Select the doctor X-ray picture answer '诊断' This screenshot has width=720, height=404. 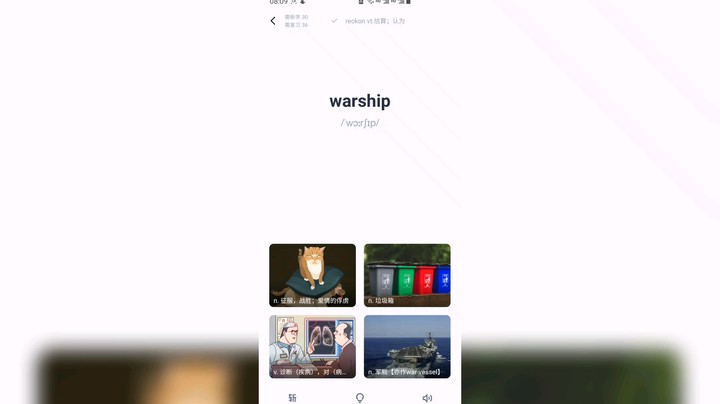click(x=312, y=346)
